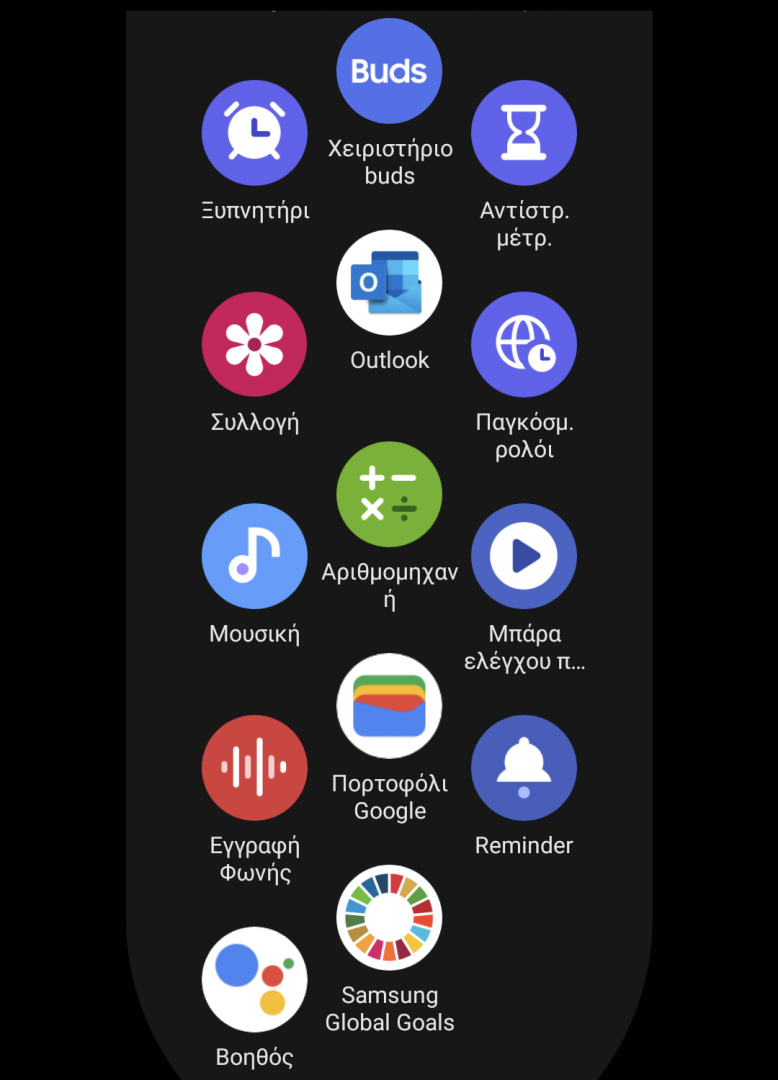778x1080 pixels.
Task: Open the Βοηθός Google Assistant
Action: point(254,980)
